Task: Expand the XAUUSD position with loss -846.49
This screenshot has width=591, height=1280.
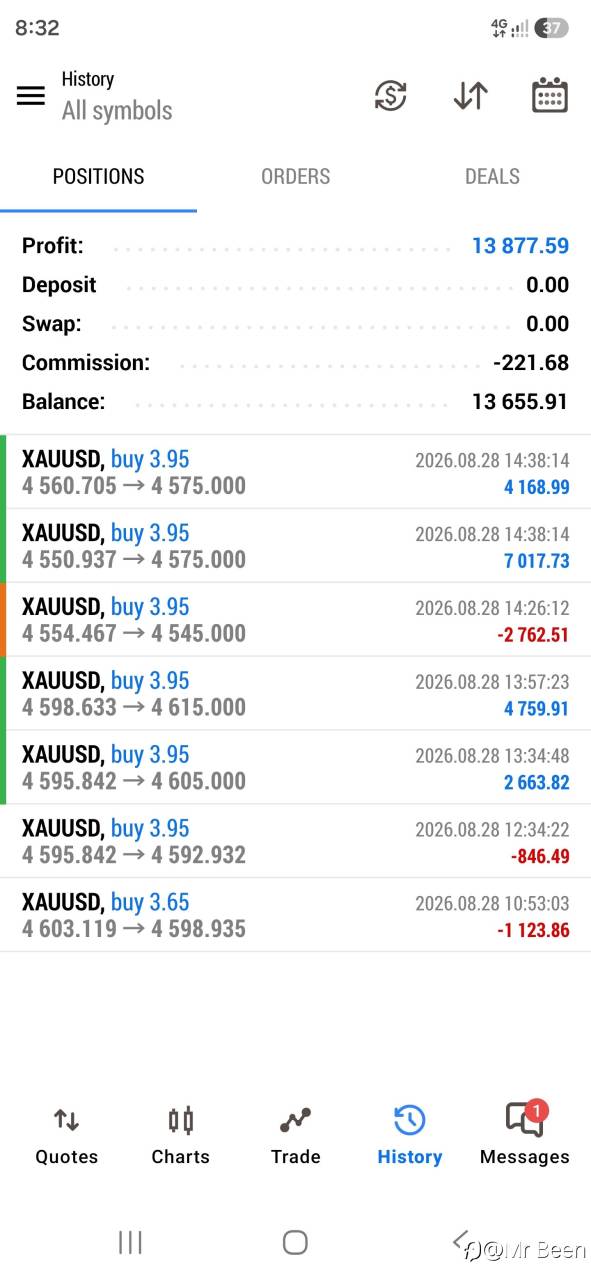Action: (295, 842)
